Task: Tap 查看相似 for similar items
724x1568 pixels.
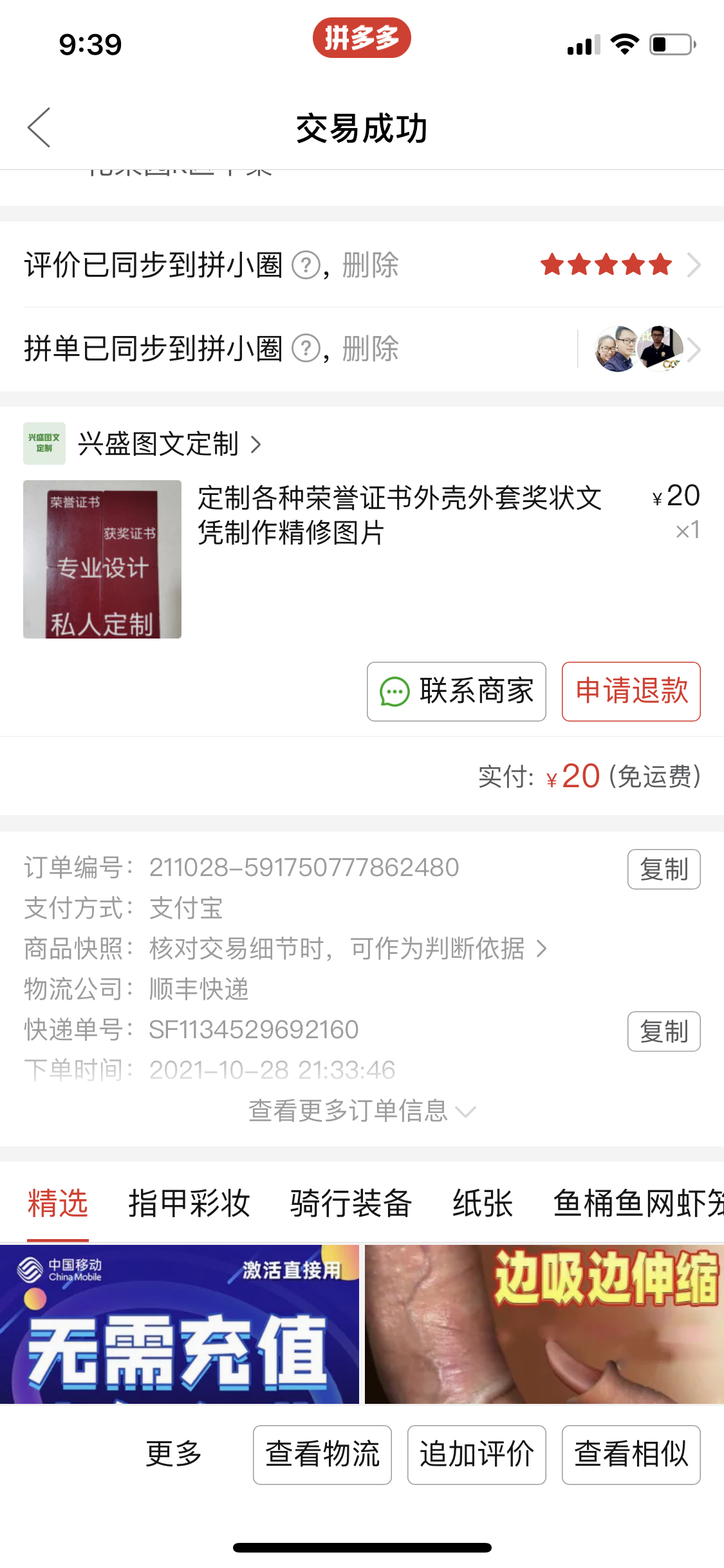Action: pyautogui.click(x=631, y=1455)
